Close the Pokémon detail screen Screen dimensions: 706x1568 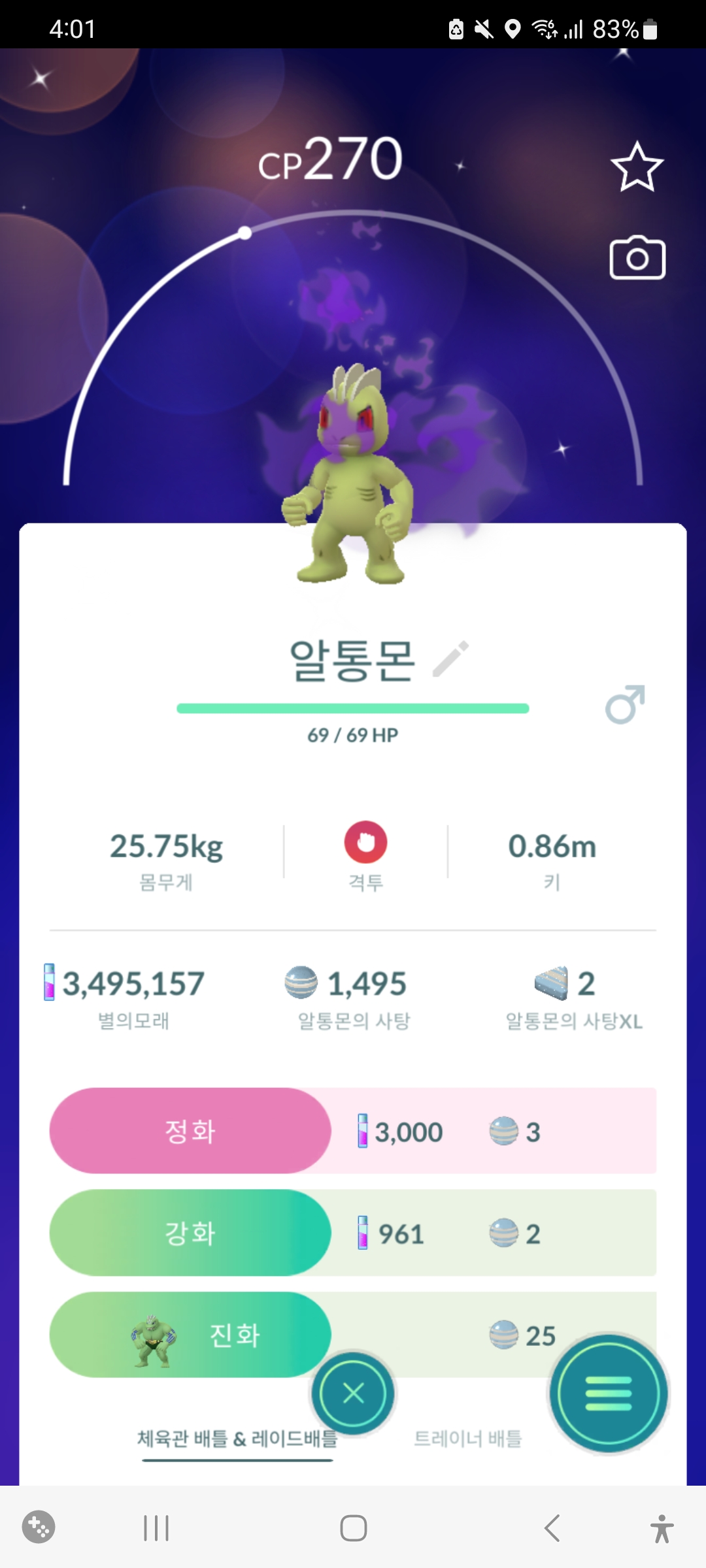353,1394
